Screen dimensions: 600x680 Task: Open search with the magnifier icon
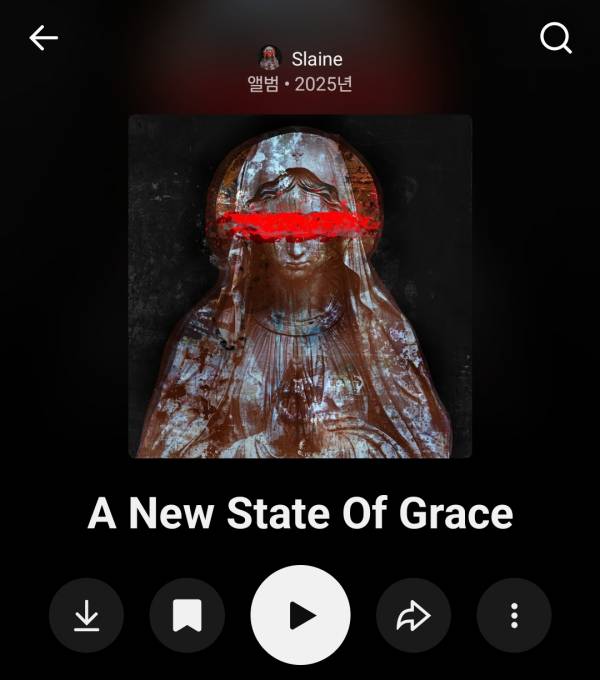(555, 38)
